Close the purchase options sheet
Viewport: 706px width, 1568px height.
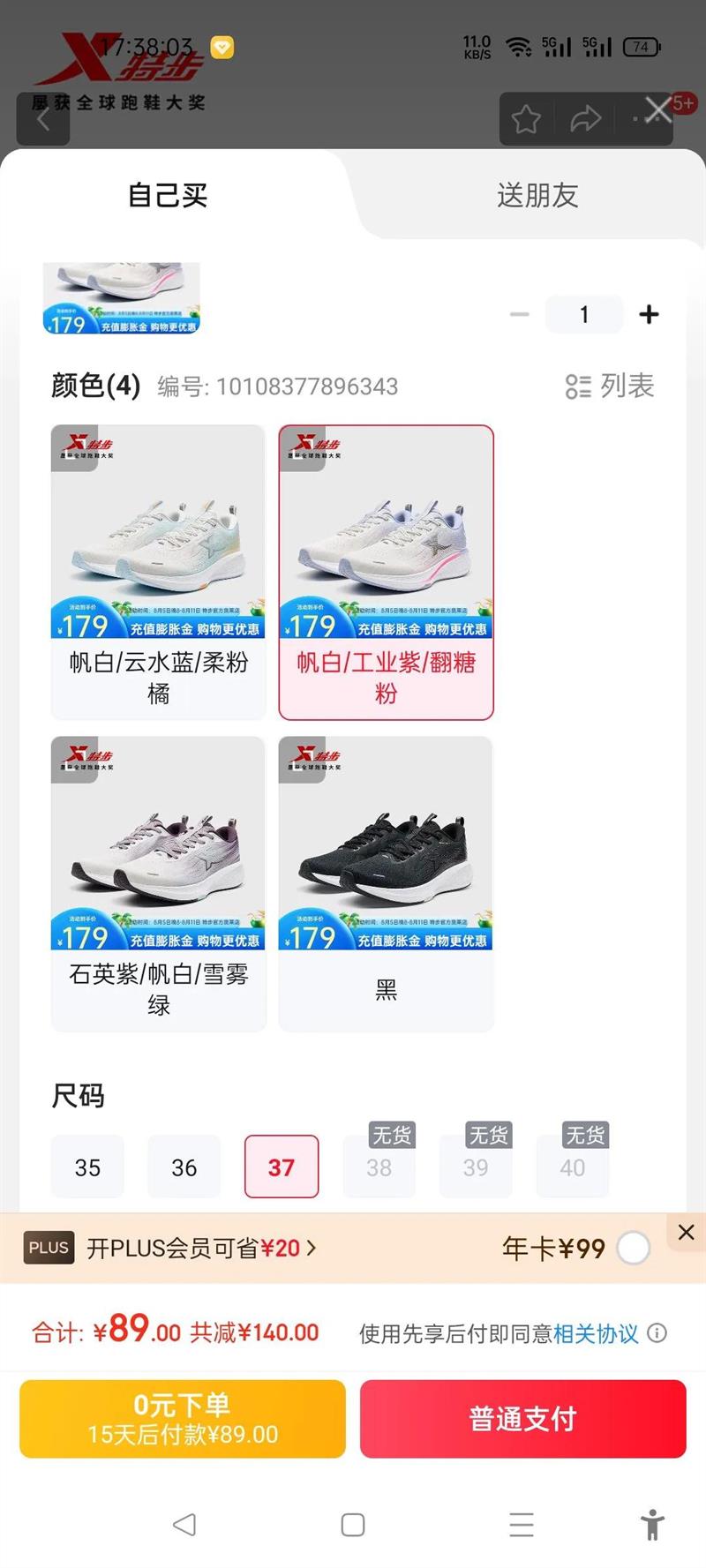point(658,110)
